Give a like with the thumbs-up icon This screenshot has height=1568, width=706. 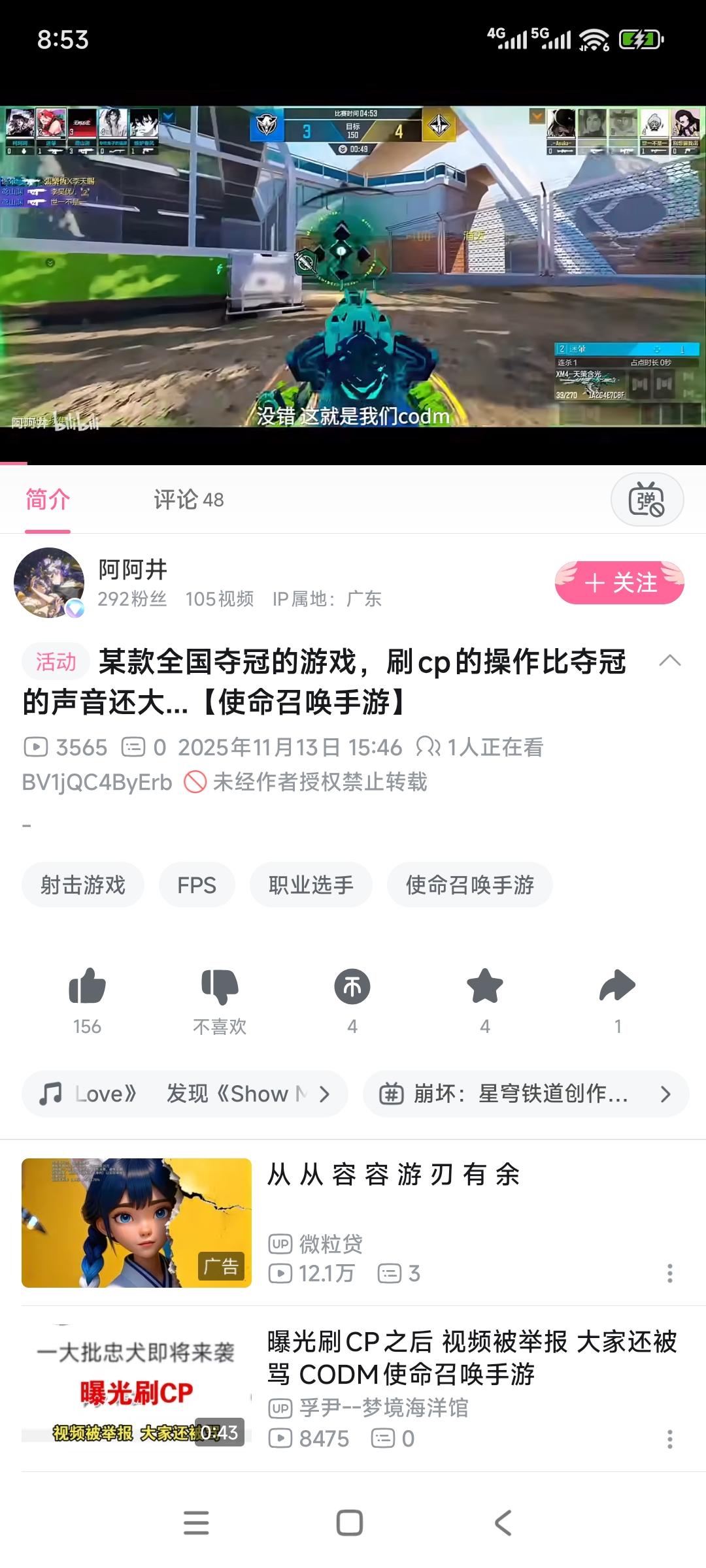(x=88, y=987)
